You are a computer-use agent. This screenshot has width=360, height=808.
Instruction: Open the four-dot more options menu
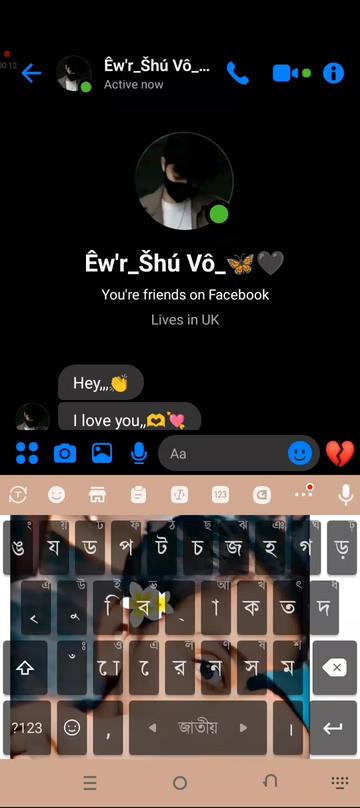pyautogui.click(x=27, y=453)
